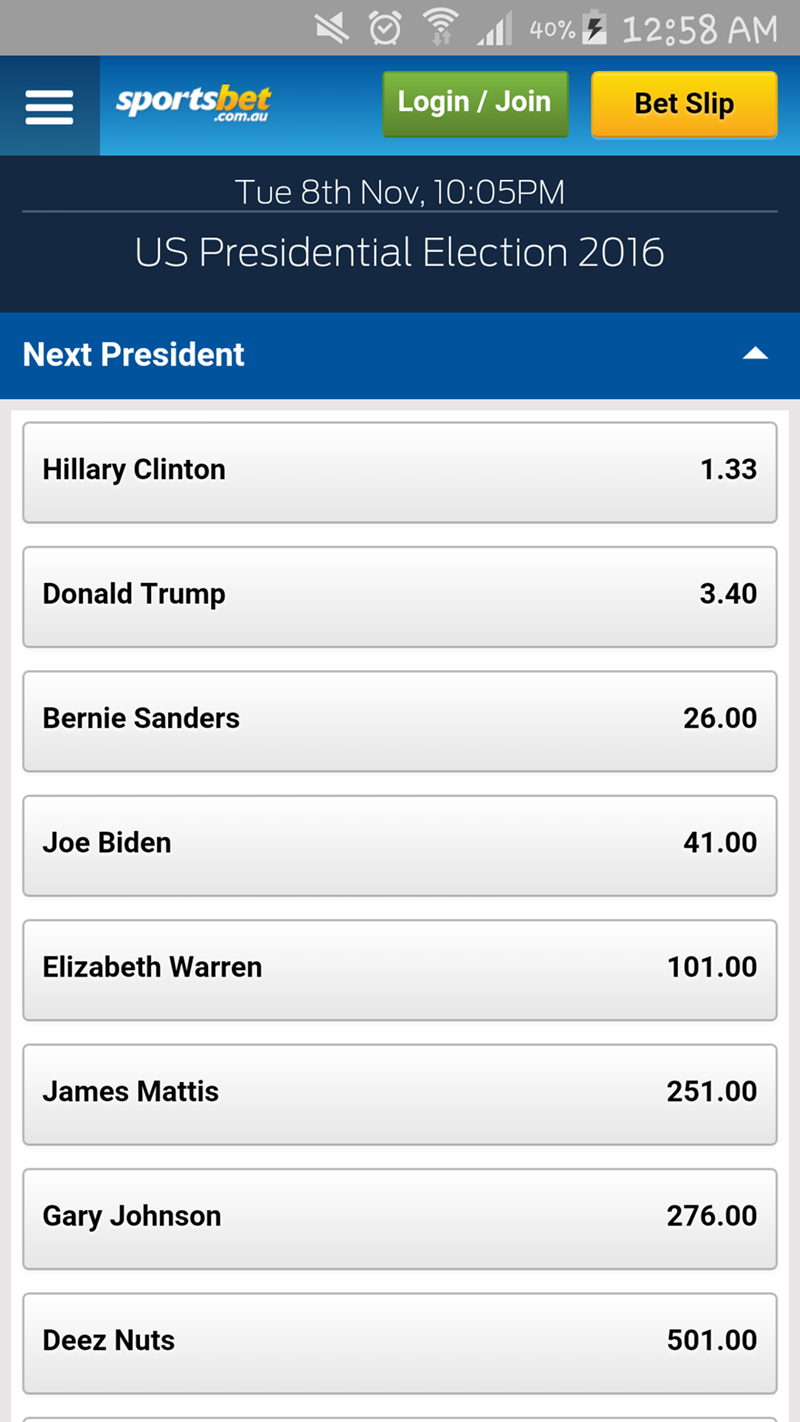Screen dimensions: 800x1422
Task: Select Elizabeth Warren at 101.00
Action: (400, 969)
